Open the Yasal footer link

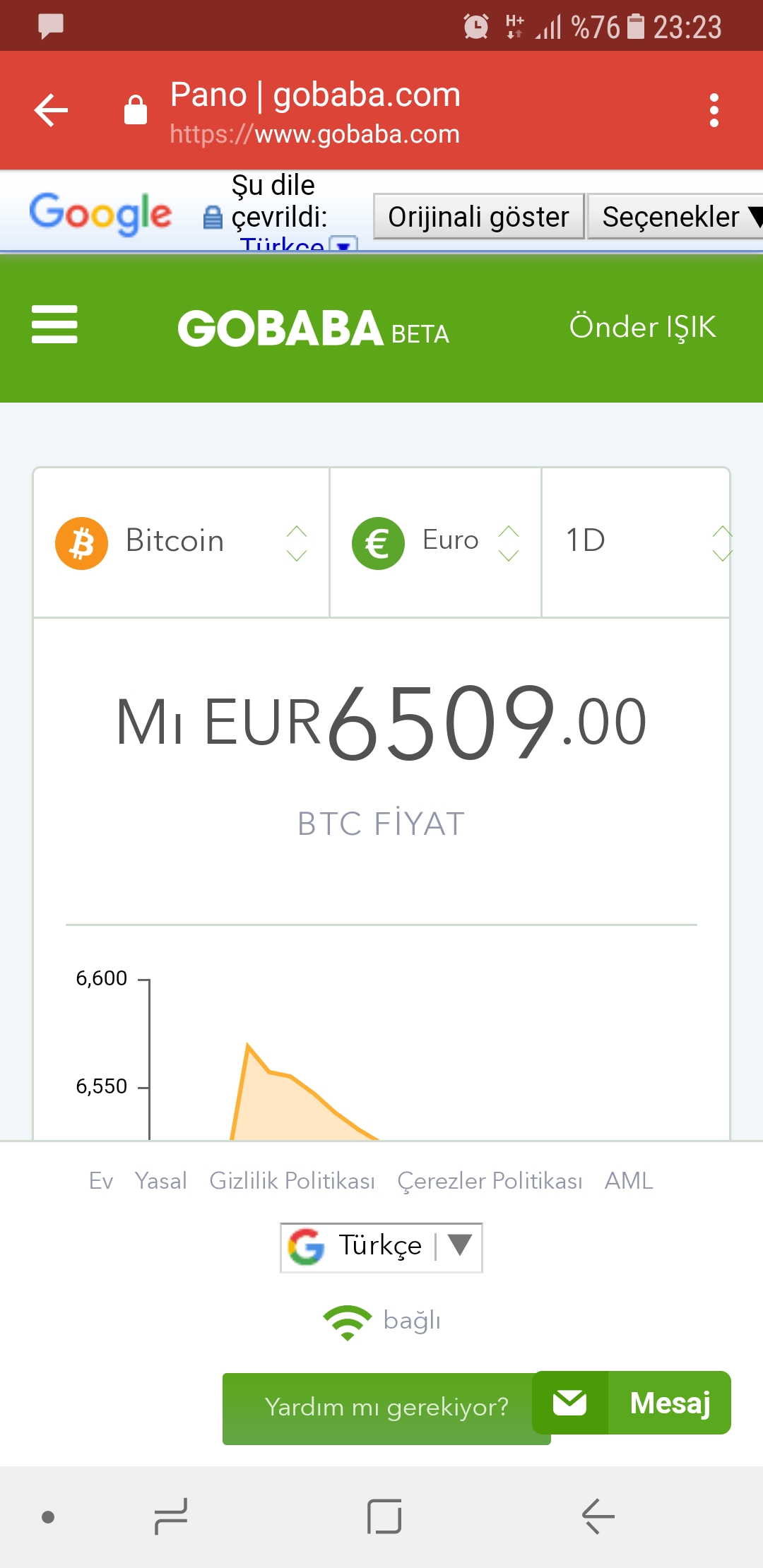161,1181
